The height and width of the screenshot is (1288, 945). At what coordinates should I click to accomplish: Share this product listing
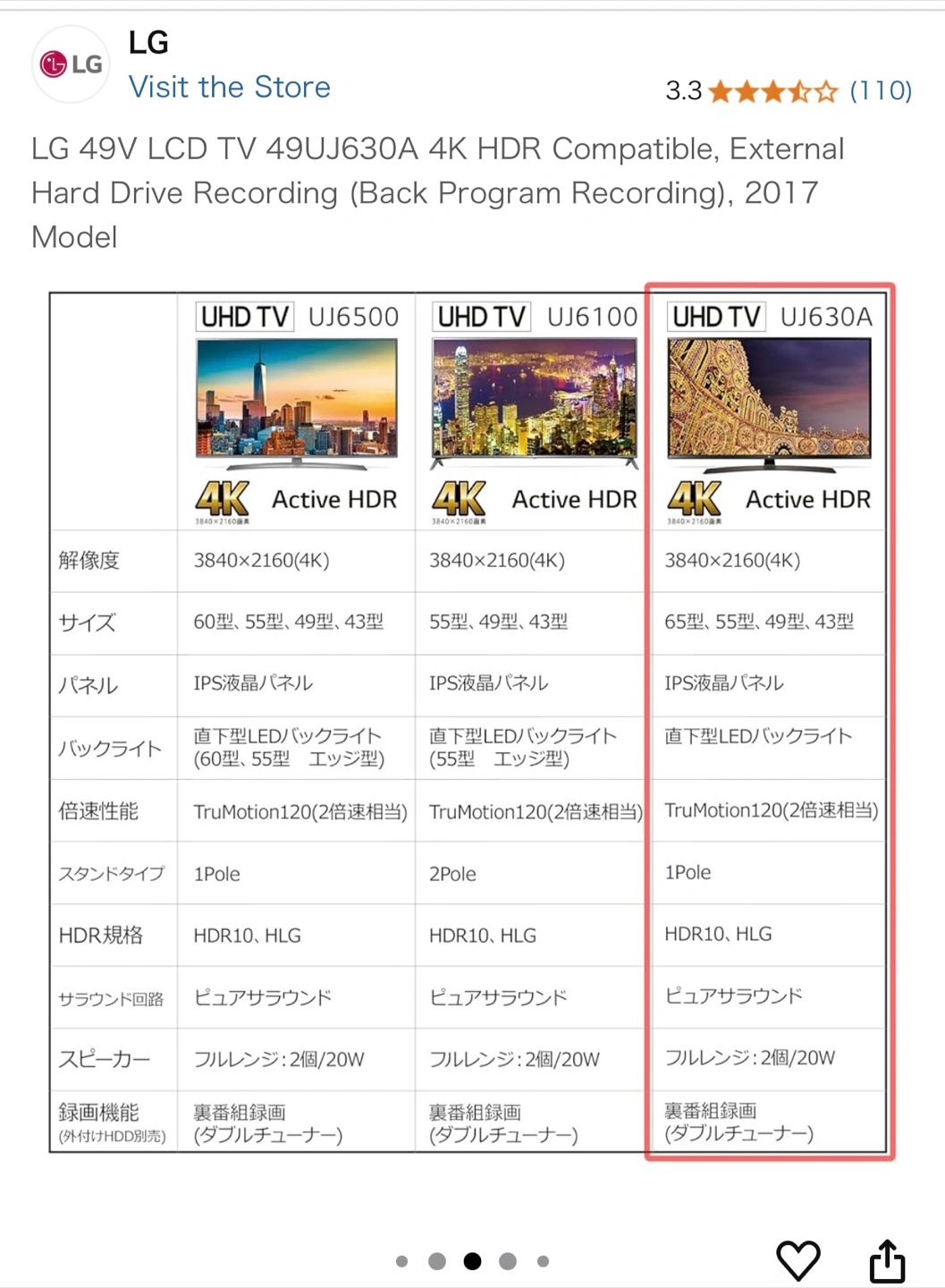(887, 1259)
